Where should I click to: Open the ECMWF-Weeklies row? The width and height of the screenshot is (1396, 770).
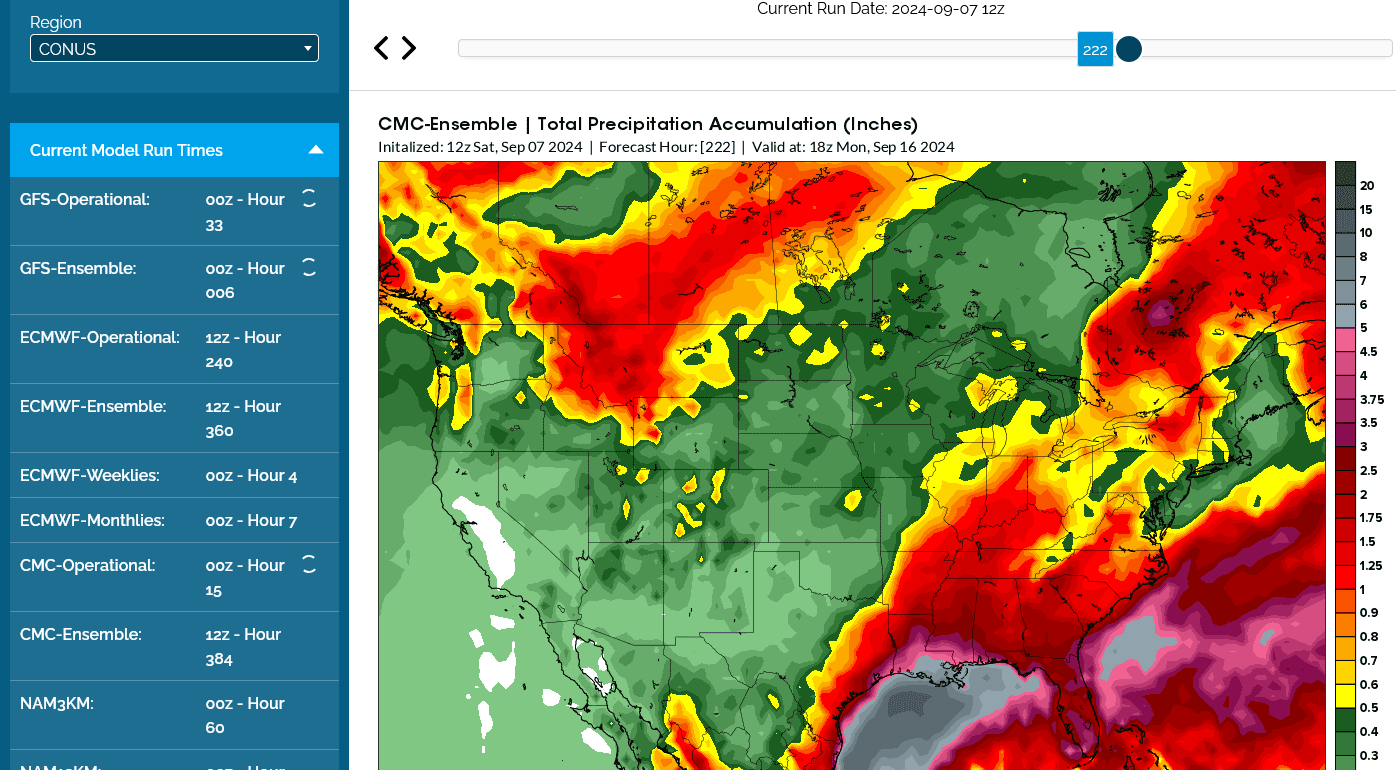pyautogui.click(x=174, y=476)
